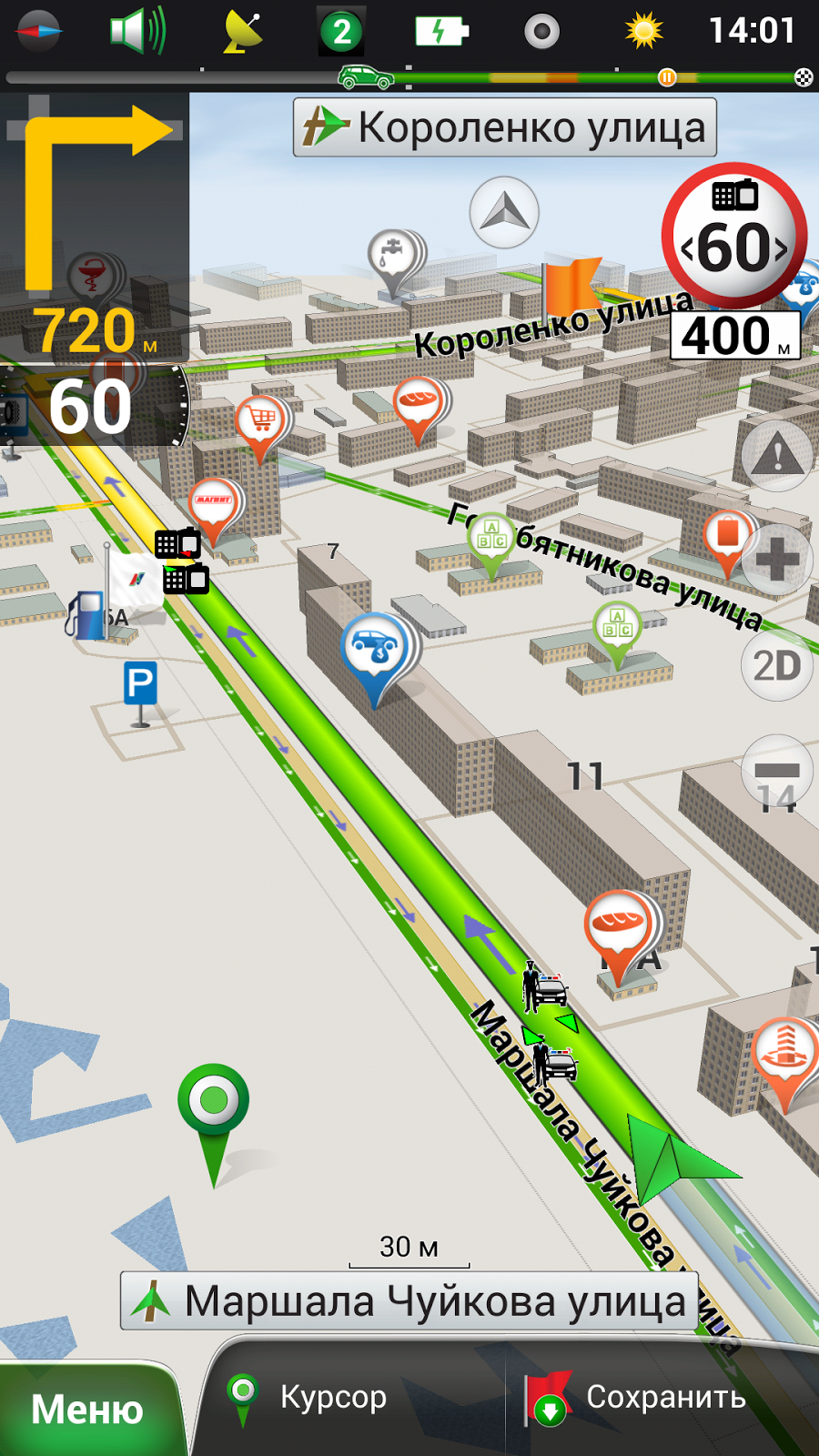Toggle the sound speaker icon

pos(136,32)
